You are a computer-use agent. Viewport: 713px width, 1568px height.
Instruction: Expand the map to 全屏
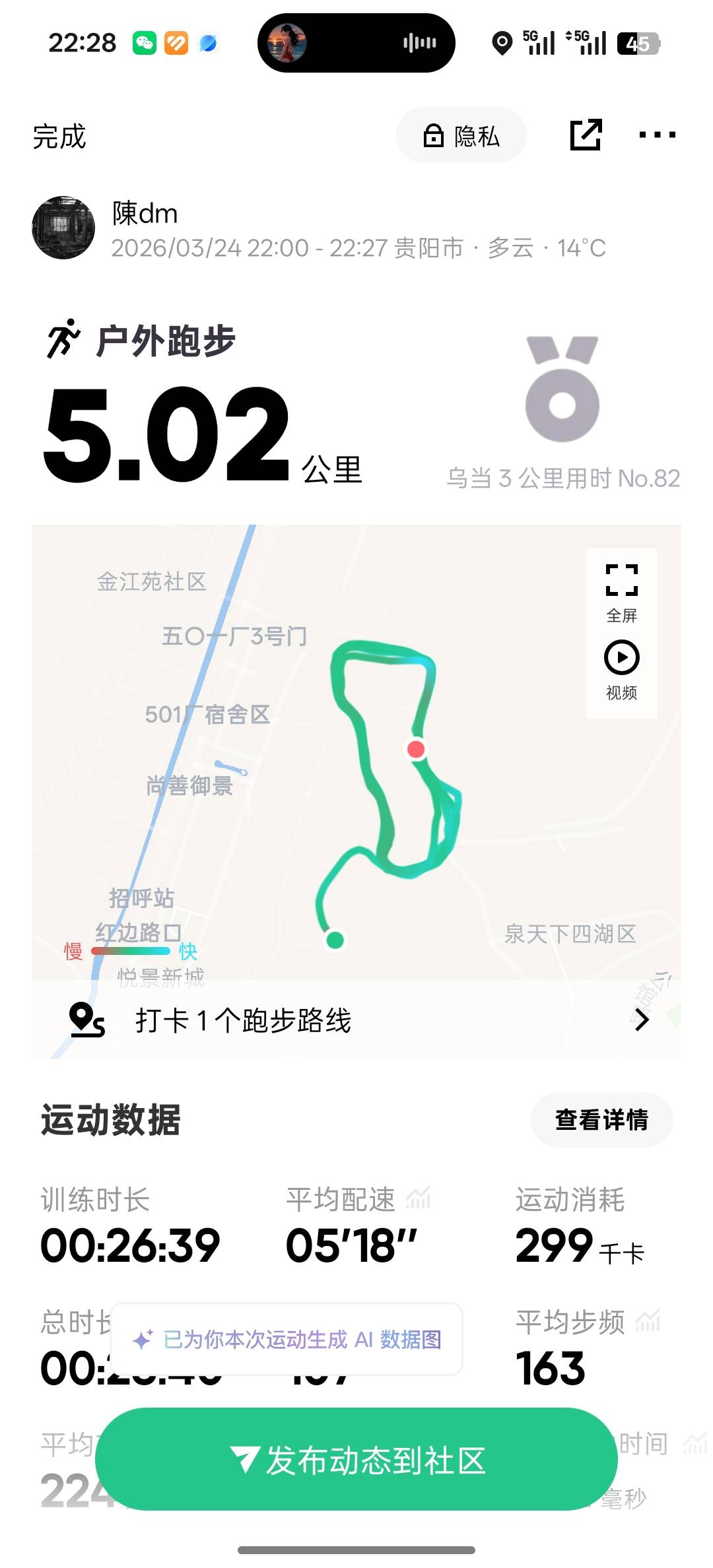click(621, 592)
